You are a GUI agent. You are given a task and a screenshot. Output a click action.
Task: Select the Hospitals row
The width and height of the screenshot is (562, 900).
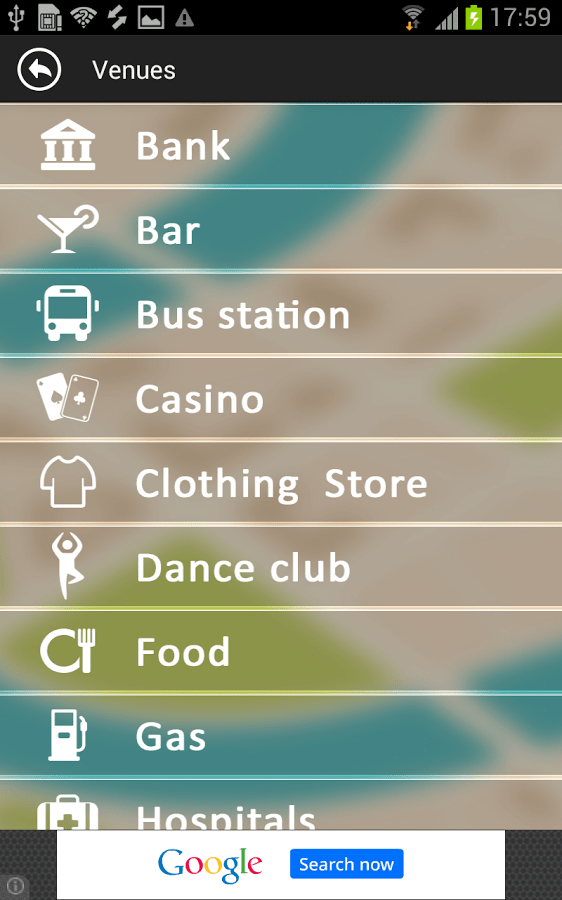281,805
